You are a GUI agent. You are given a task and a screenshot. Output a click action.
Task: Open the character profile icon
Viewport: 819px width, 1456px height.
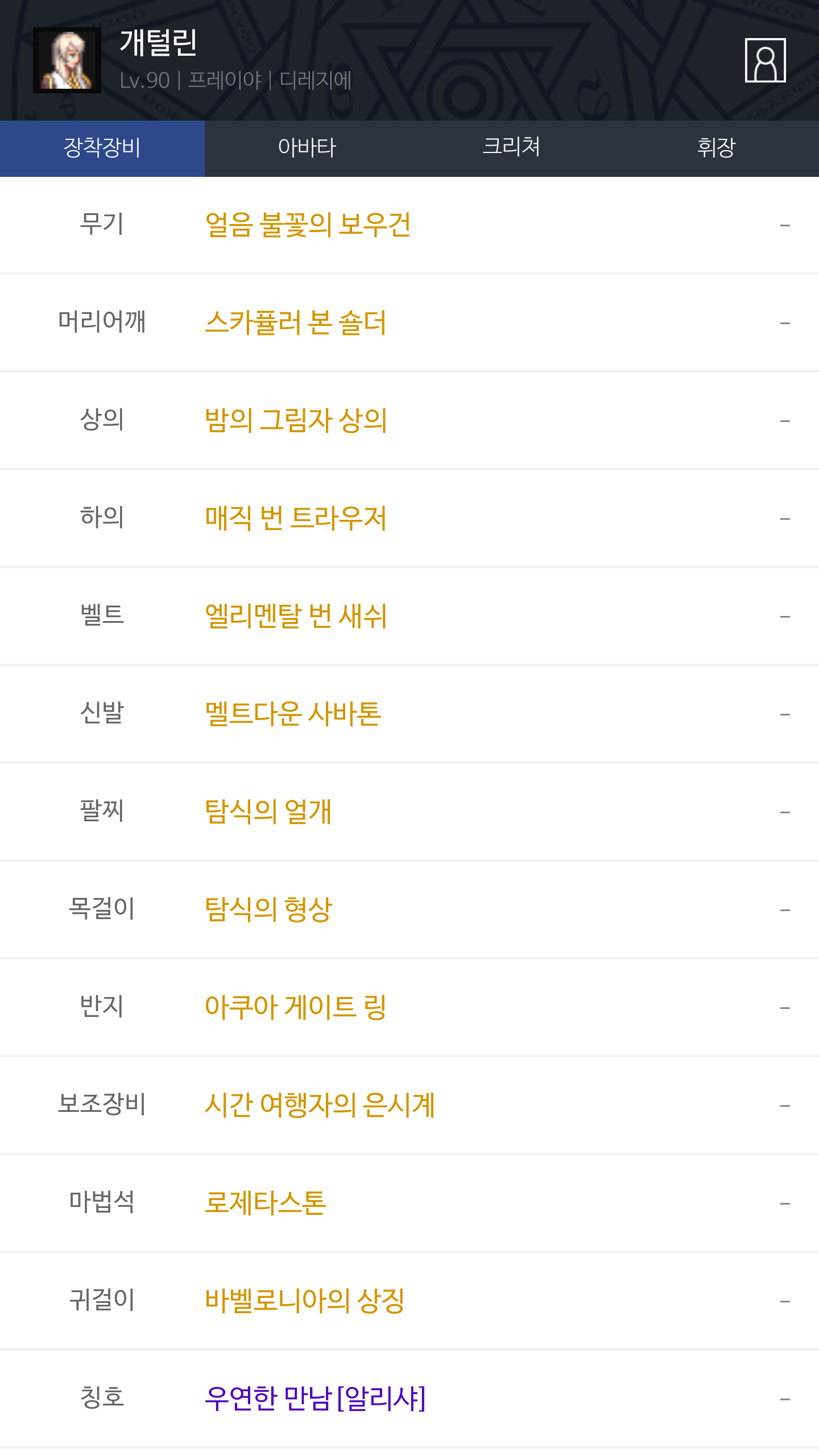765,60
